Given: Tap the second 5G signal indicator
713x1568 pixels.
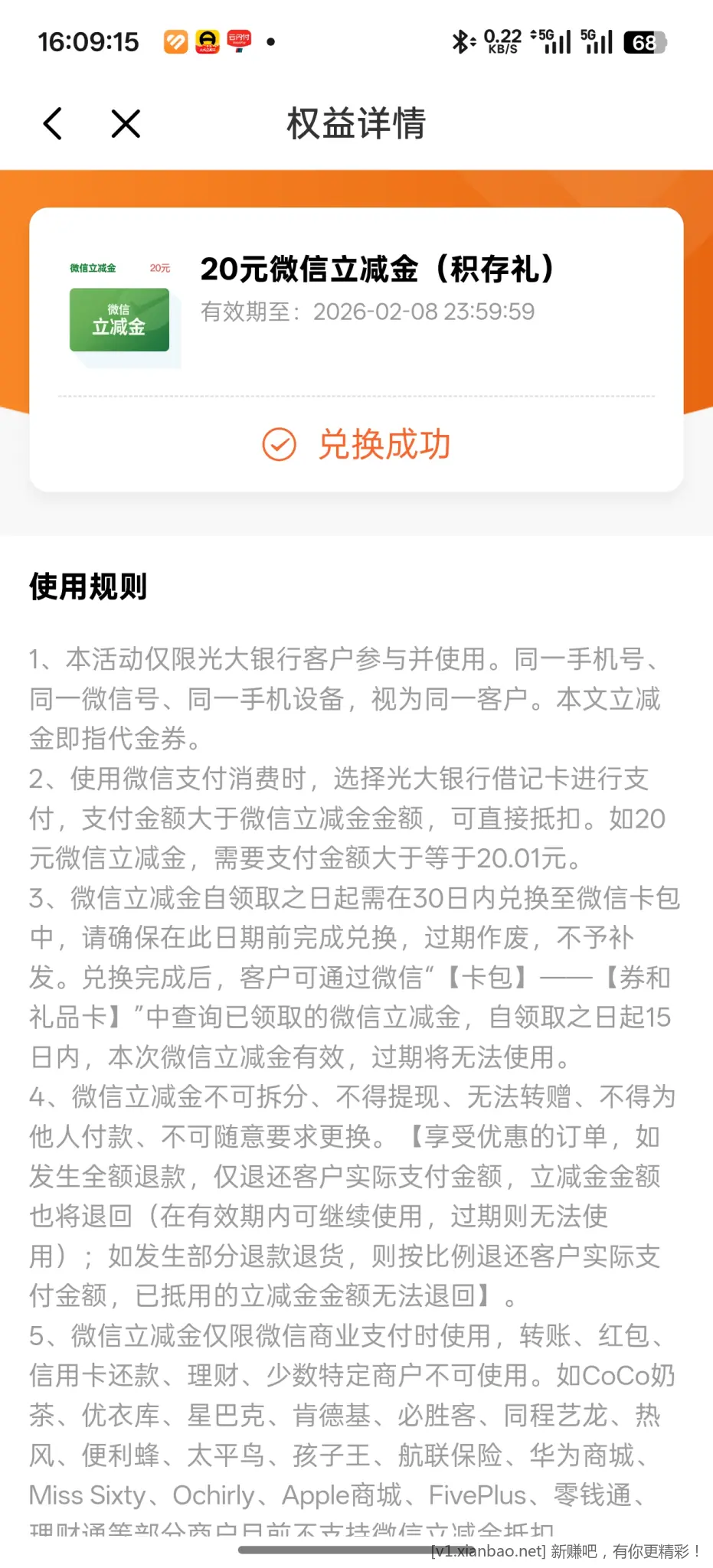Looking at the screenshot, I should pos(599,41).
